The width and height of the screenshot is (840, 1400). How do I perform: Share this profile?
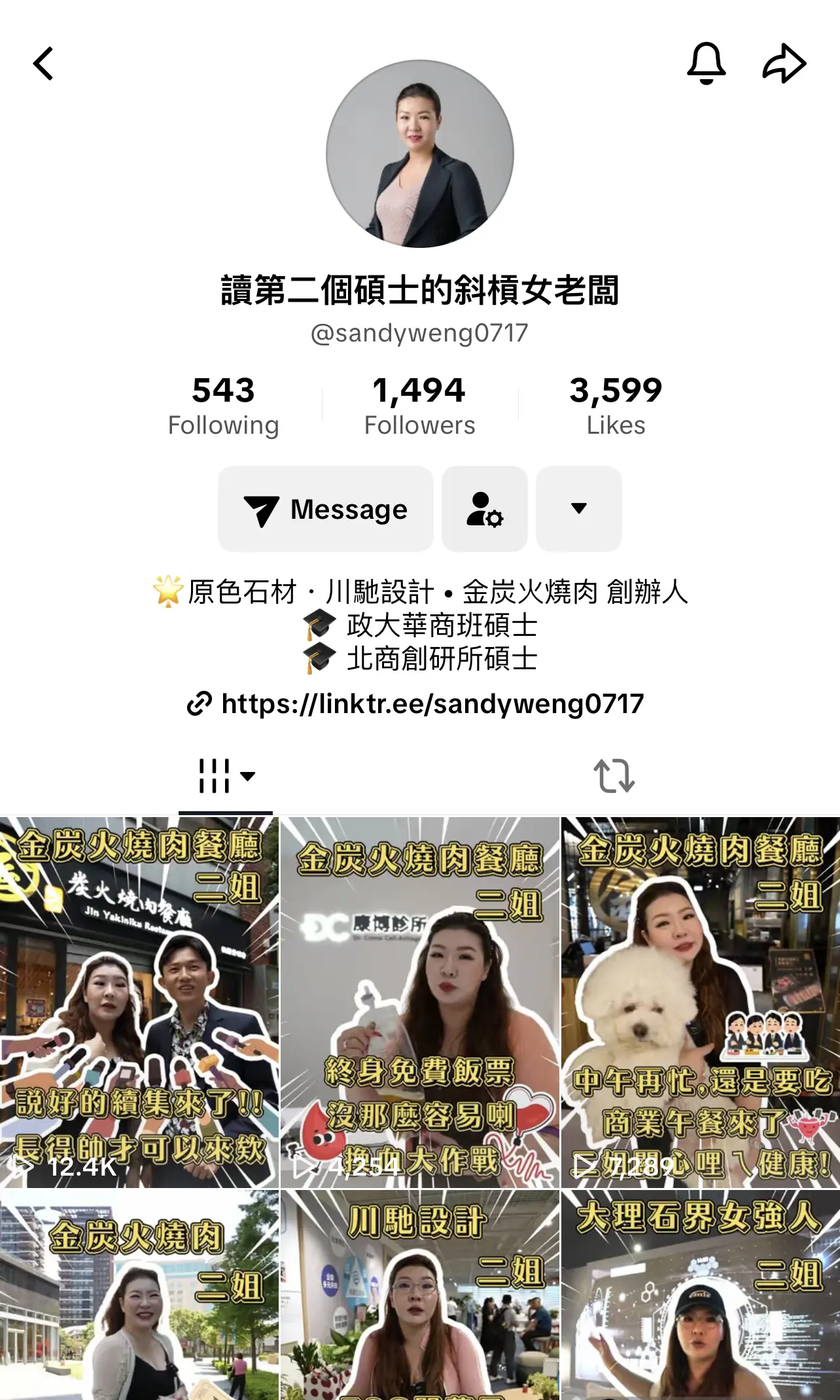(784, 63)
